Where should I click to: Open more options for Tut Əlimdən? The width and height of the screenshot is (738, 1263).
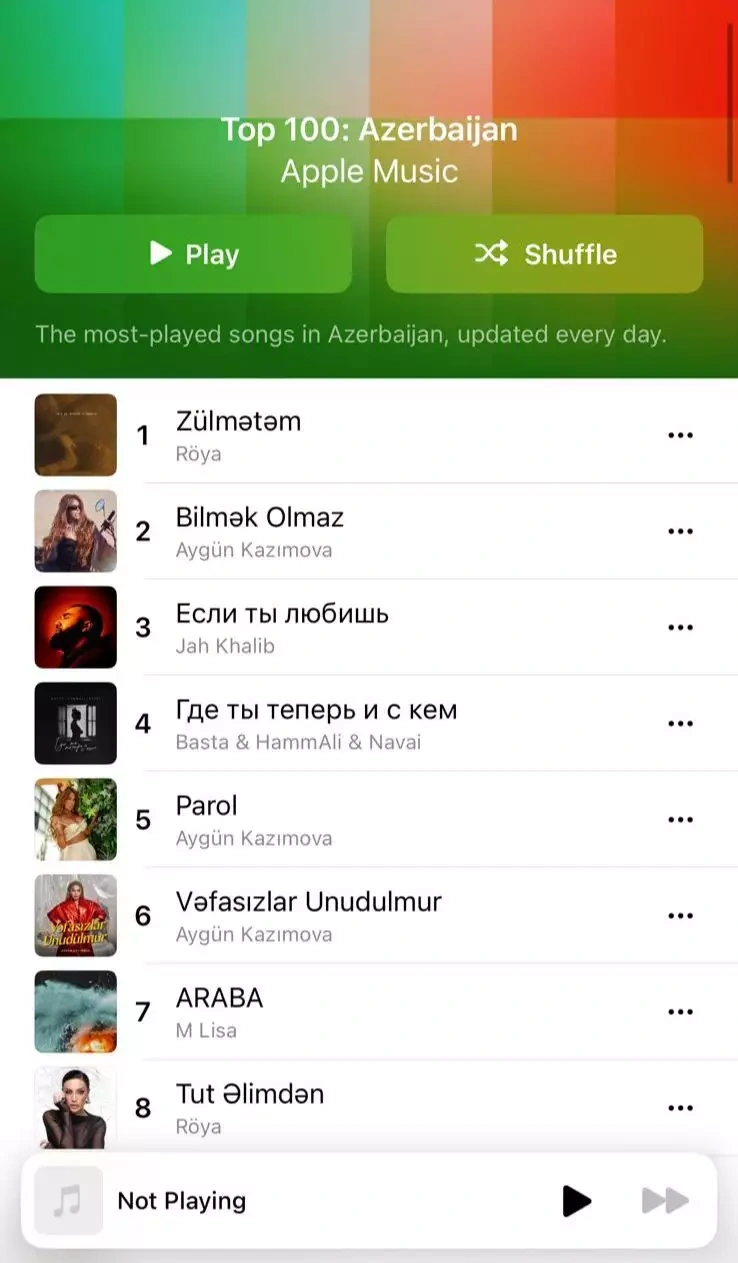tap(680, 1107)
